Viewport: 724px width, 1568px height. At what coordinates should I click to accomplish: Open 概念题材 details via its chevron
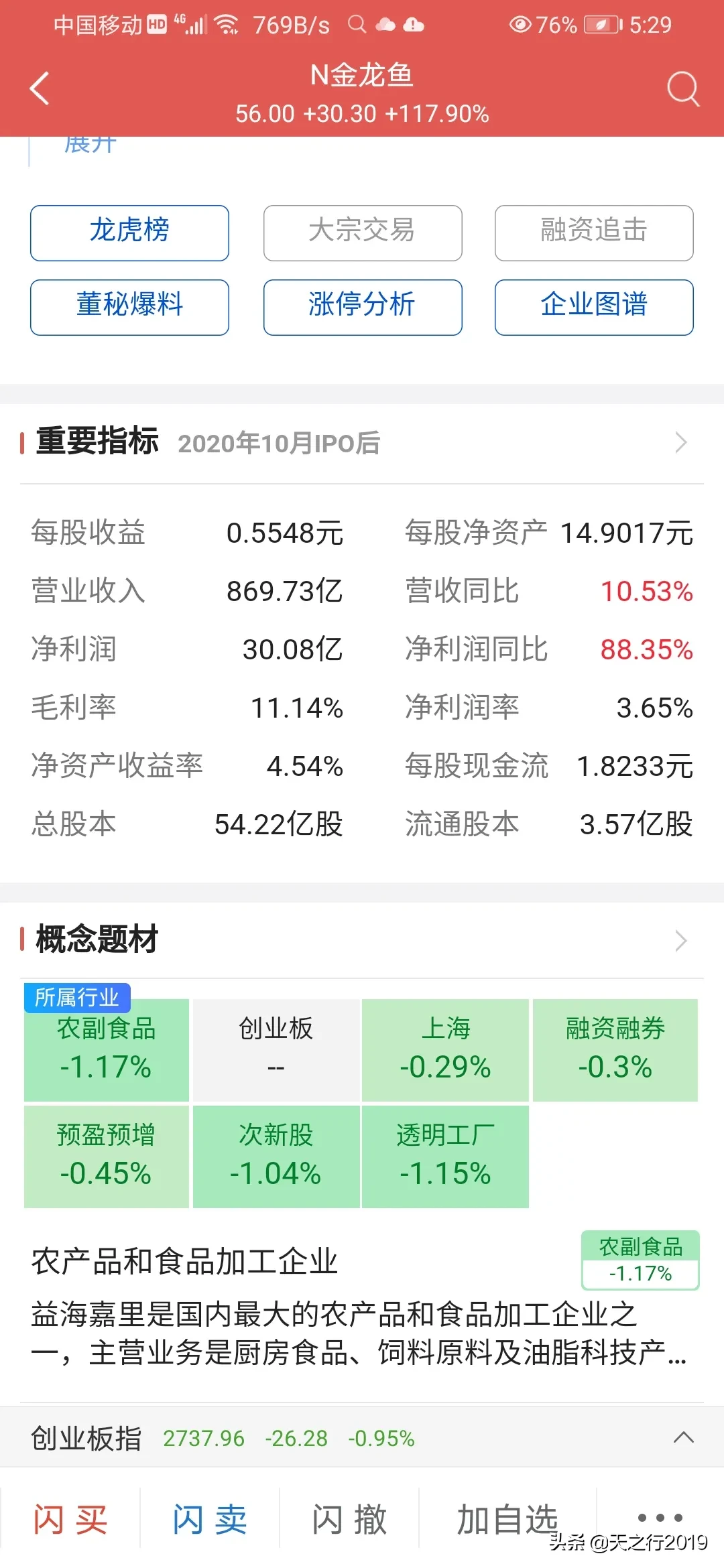[681, 941]
